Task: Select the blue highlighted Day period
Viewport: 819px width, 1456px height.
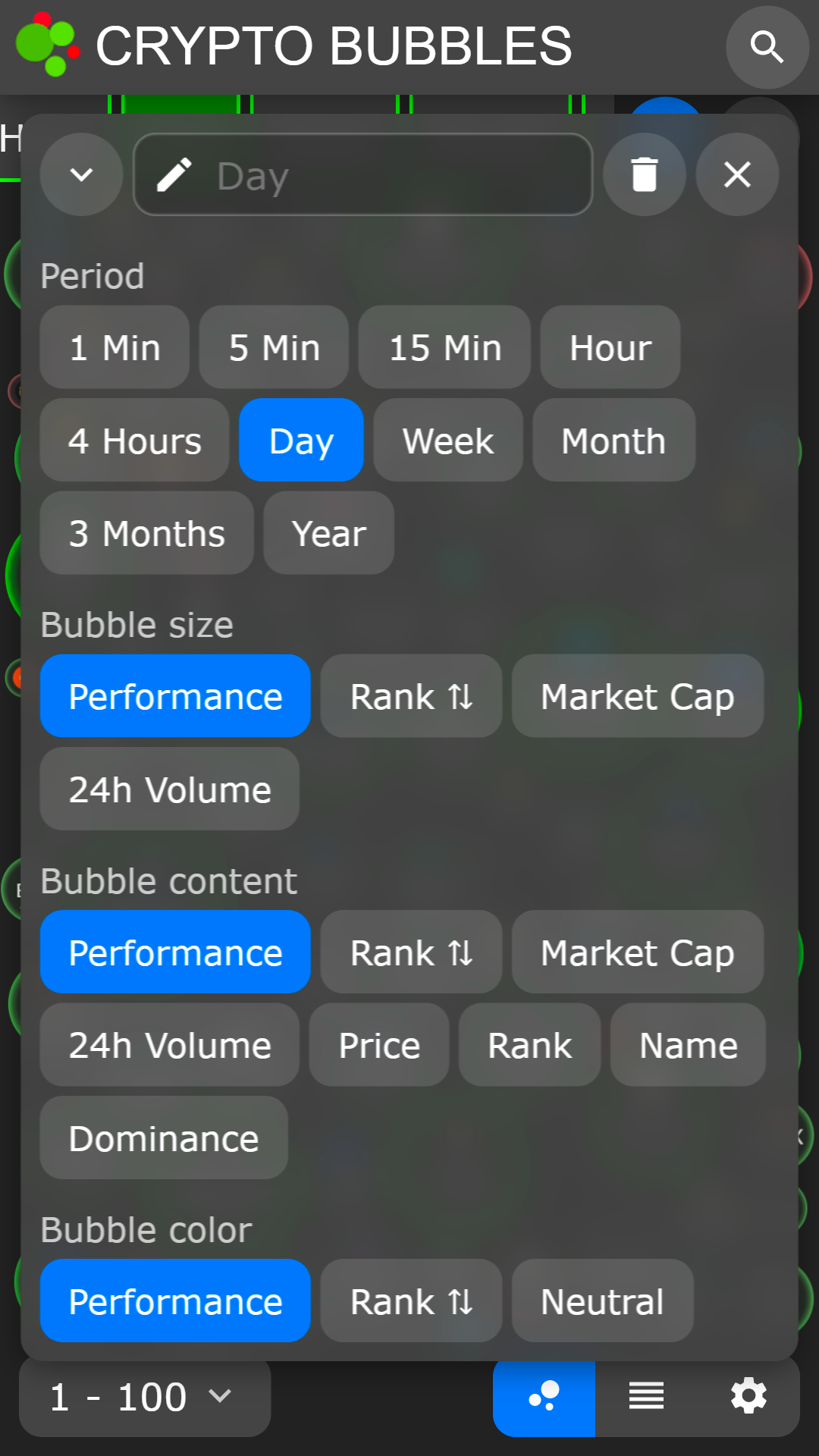Action: (x=301, y=440)
